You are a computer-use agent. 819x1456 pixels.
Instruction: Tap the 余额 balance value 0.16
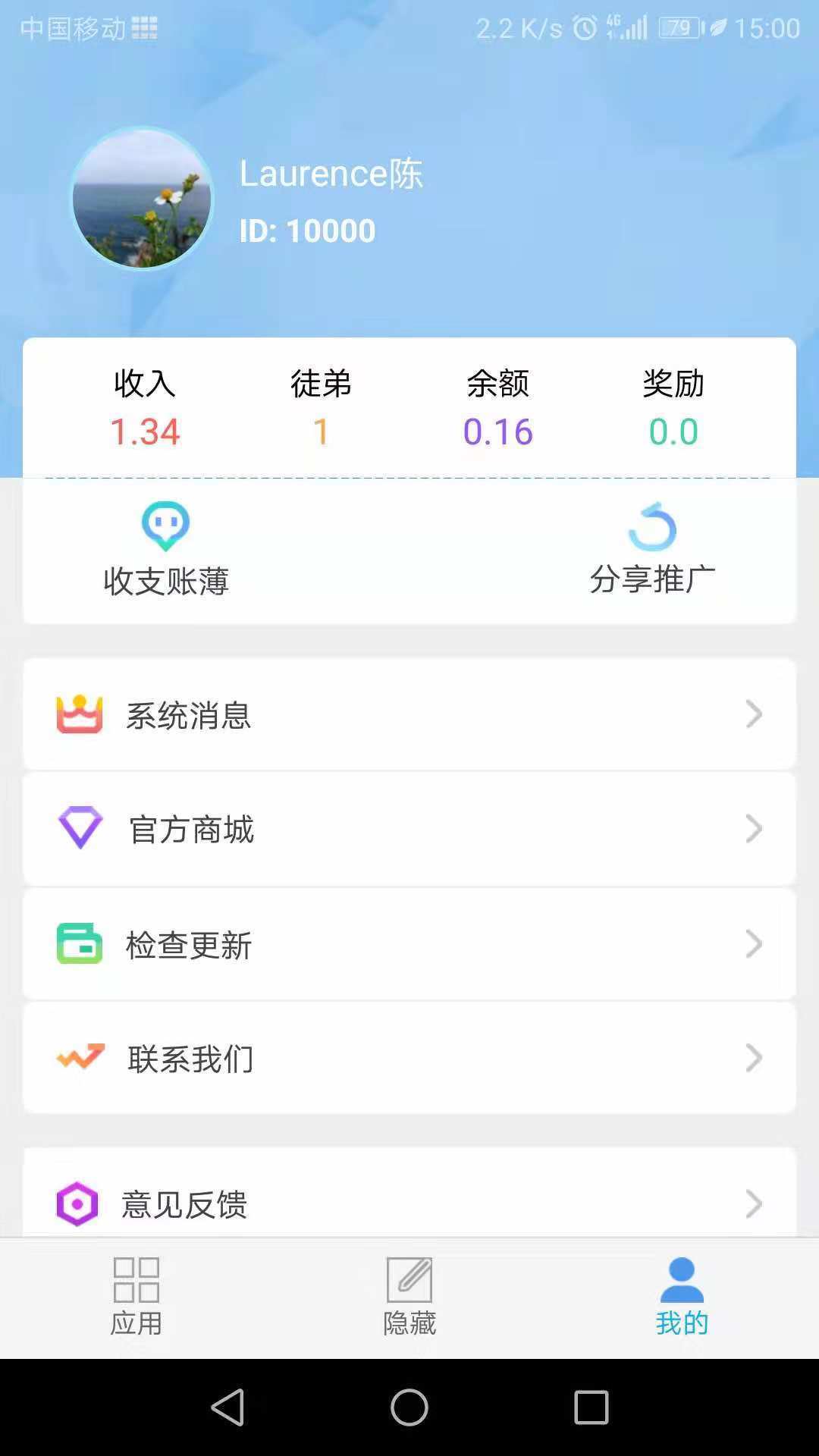(497, 431)
